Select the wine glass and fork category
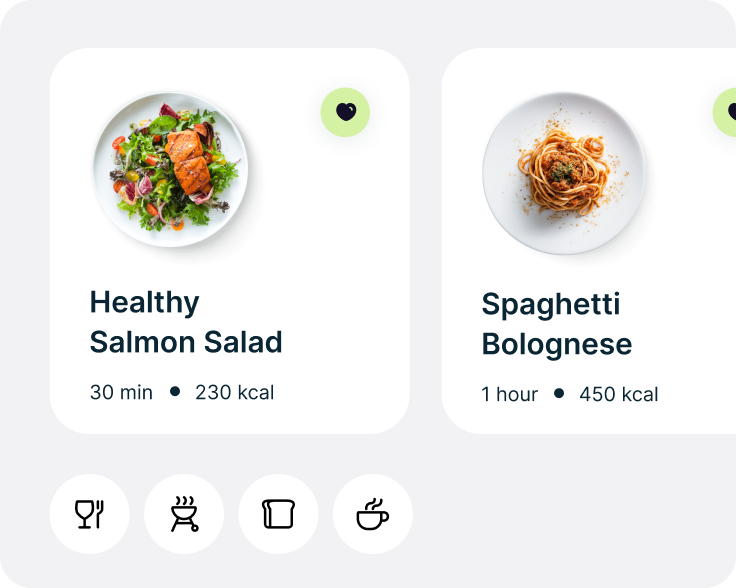 (89, 514)
